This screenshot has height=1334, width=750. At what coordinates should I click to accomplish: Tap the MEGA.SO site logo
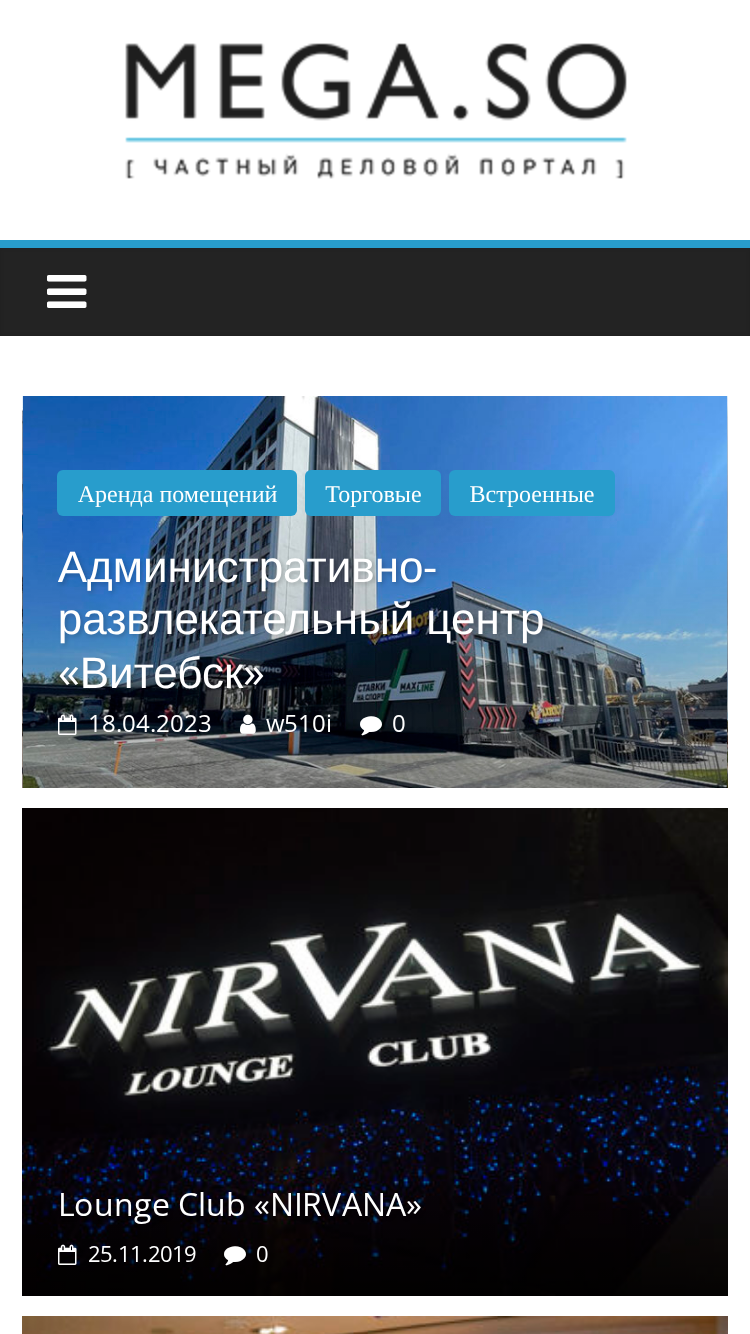tap(375, 110)
